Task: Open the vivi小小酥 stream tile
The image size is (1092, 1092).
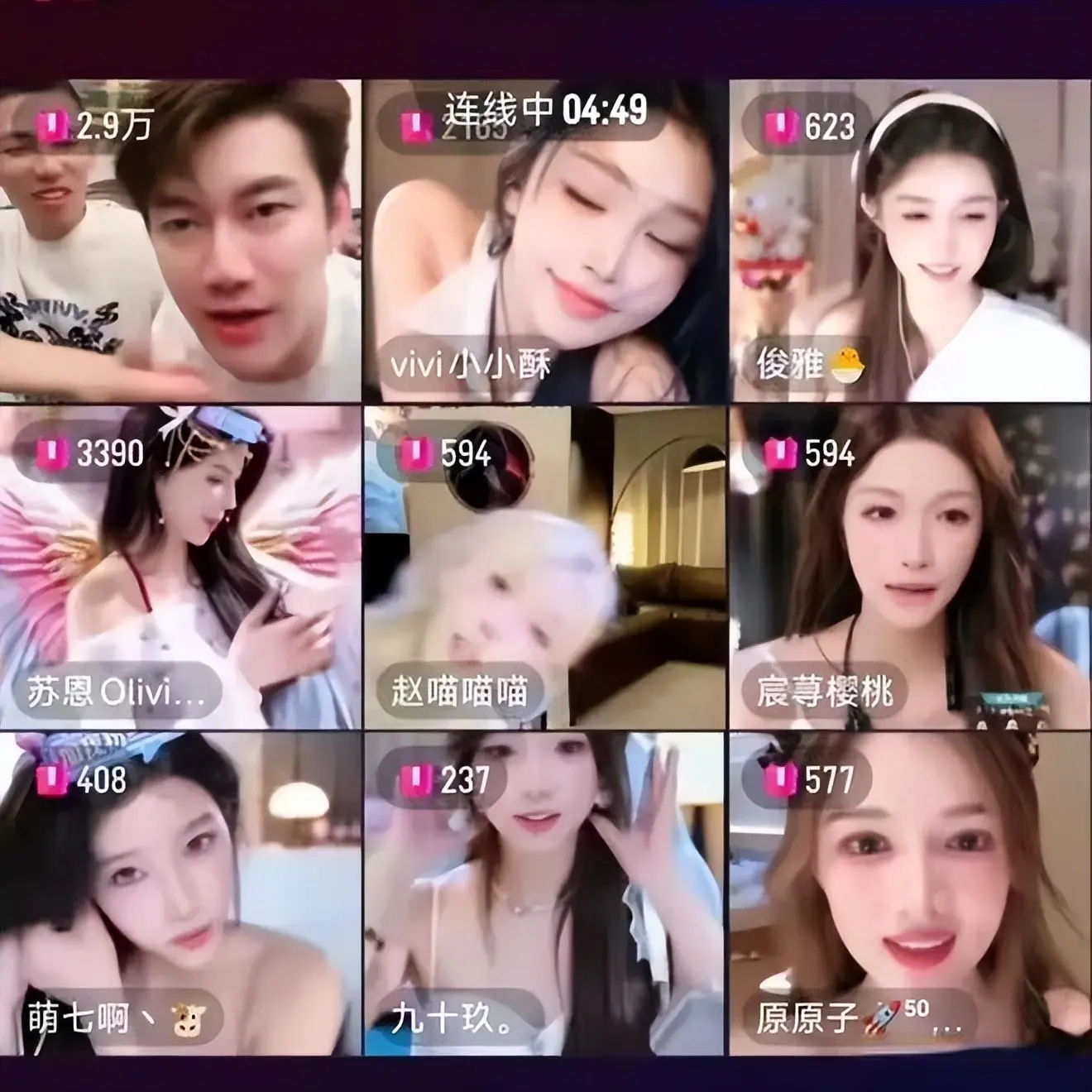Action: coord(544,240)
